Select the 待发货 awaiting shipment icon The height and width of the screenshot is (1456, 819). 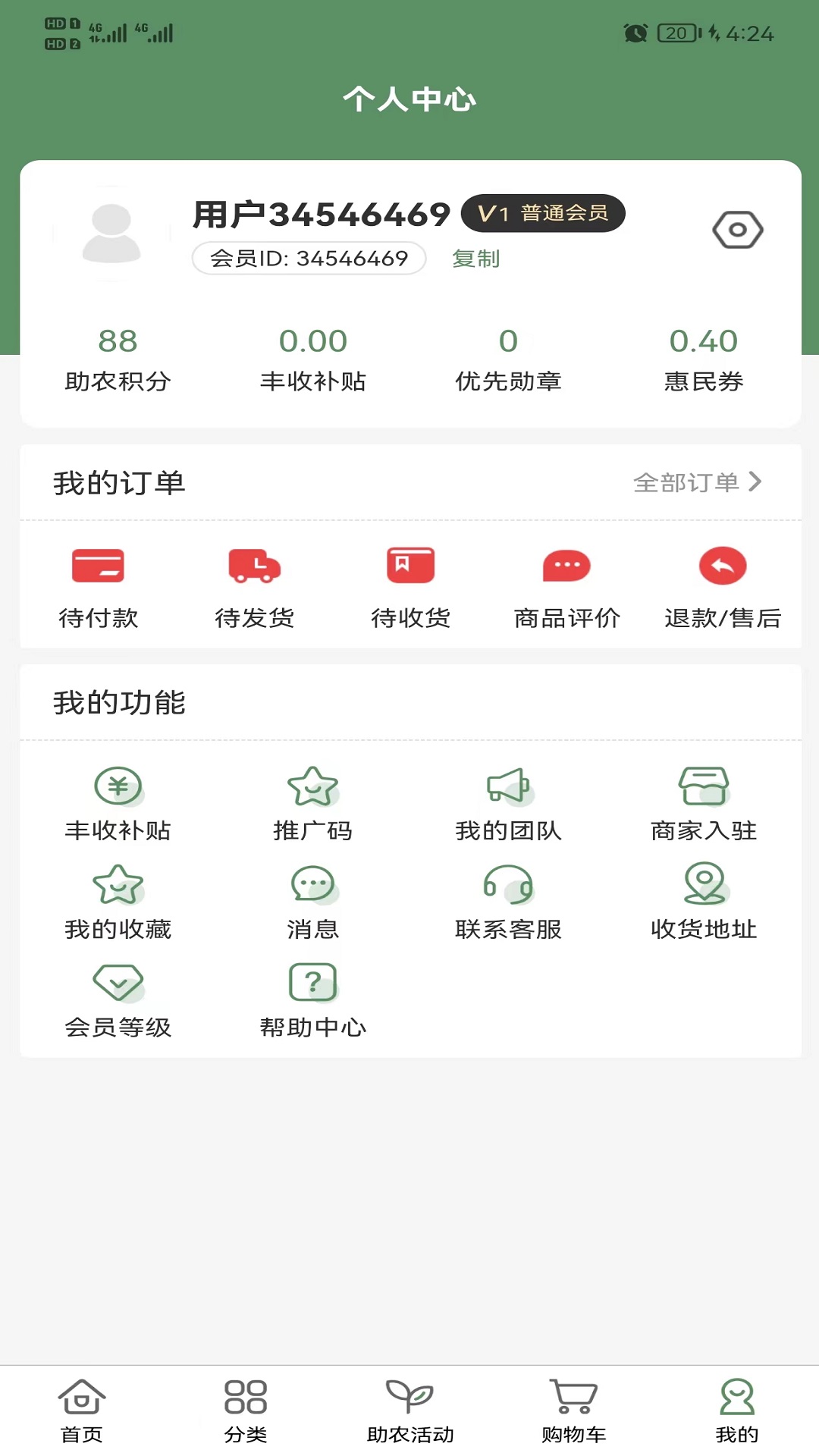255,584
